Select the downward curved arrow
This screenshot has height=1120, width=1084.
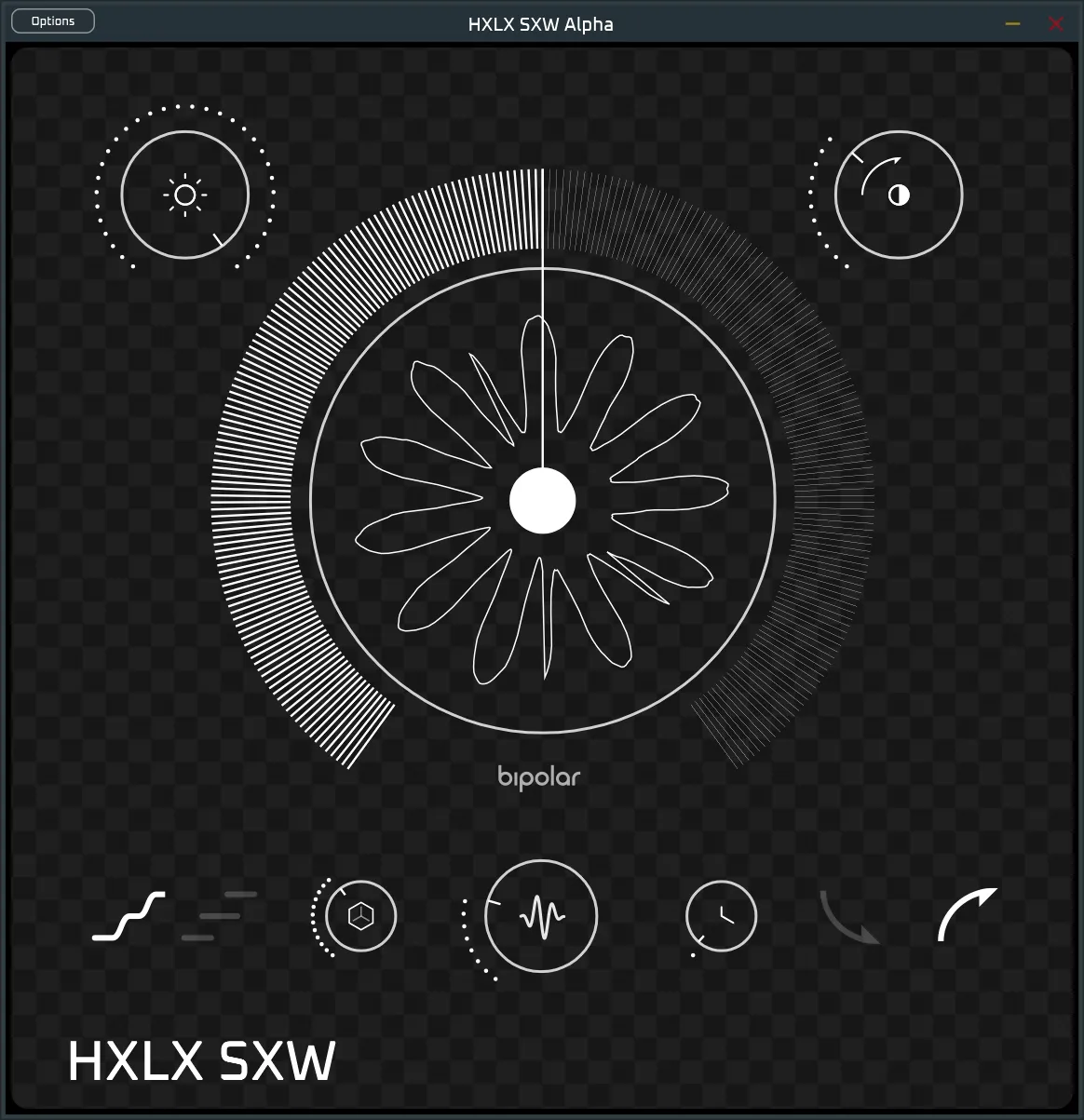pyautogui.click(x=848, y=917)
